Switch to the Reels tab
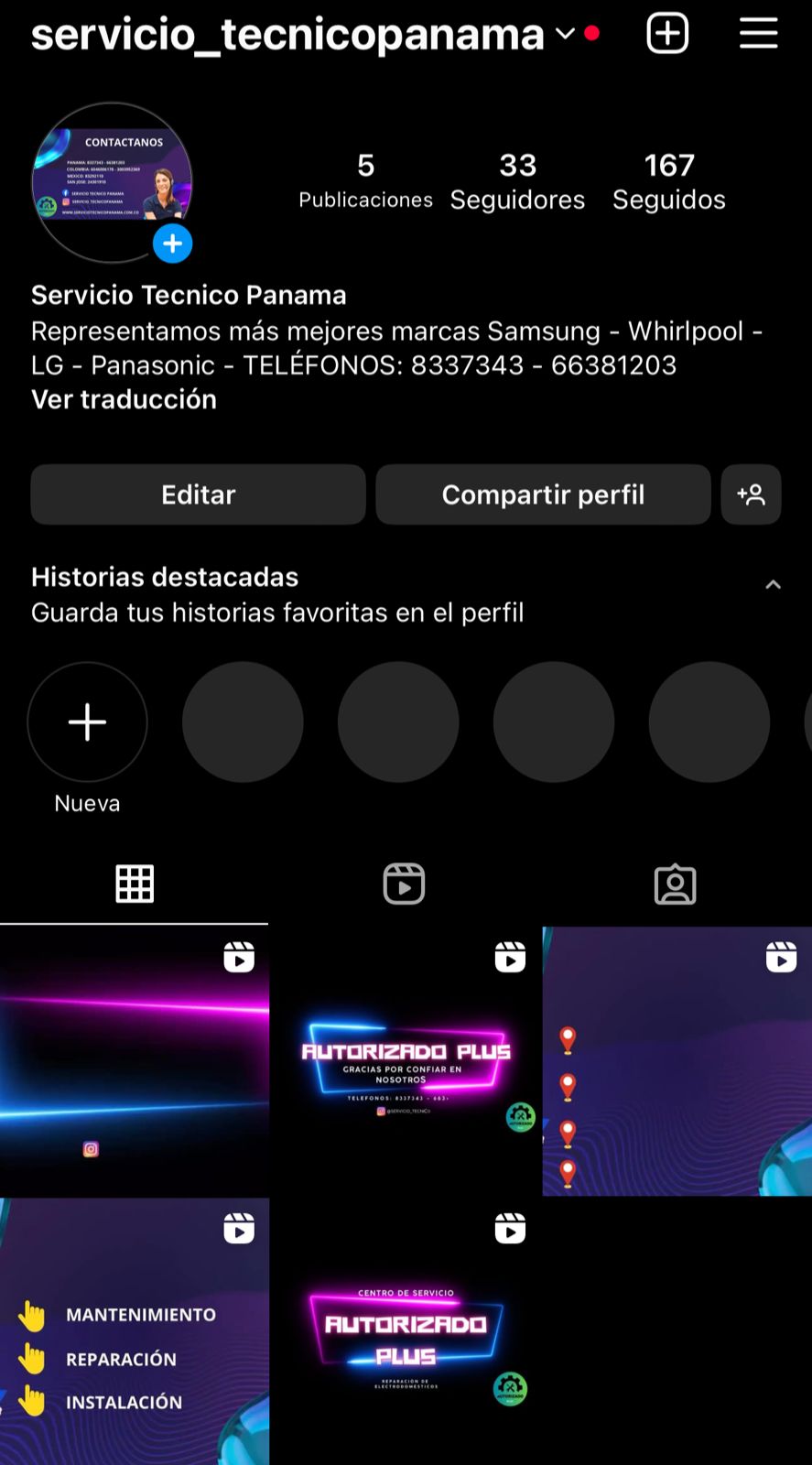The image size is (812, 1465). (404, 884)
